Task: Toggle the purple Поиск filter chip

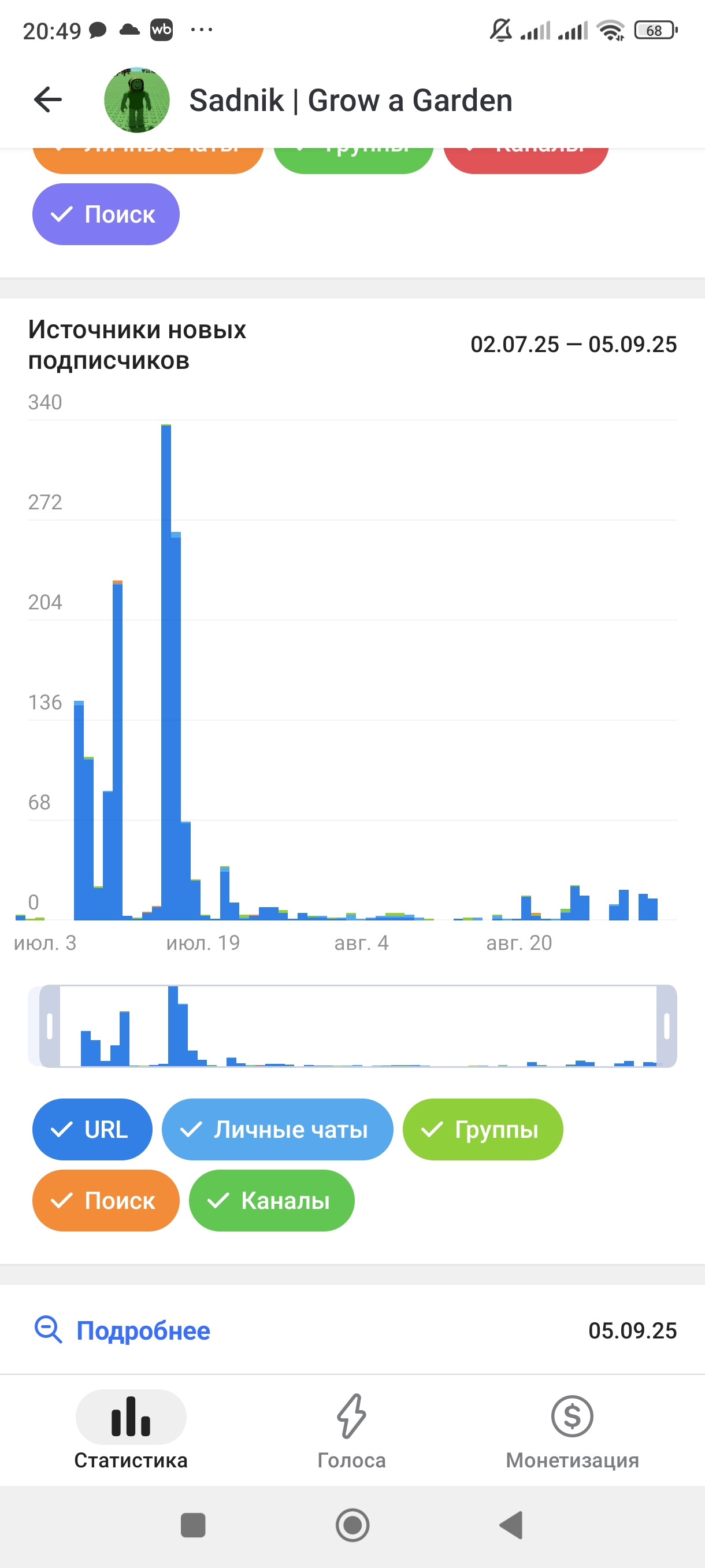Action: (x=106, y=215)
